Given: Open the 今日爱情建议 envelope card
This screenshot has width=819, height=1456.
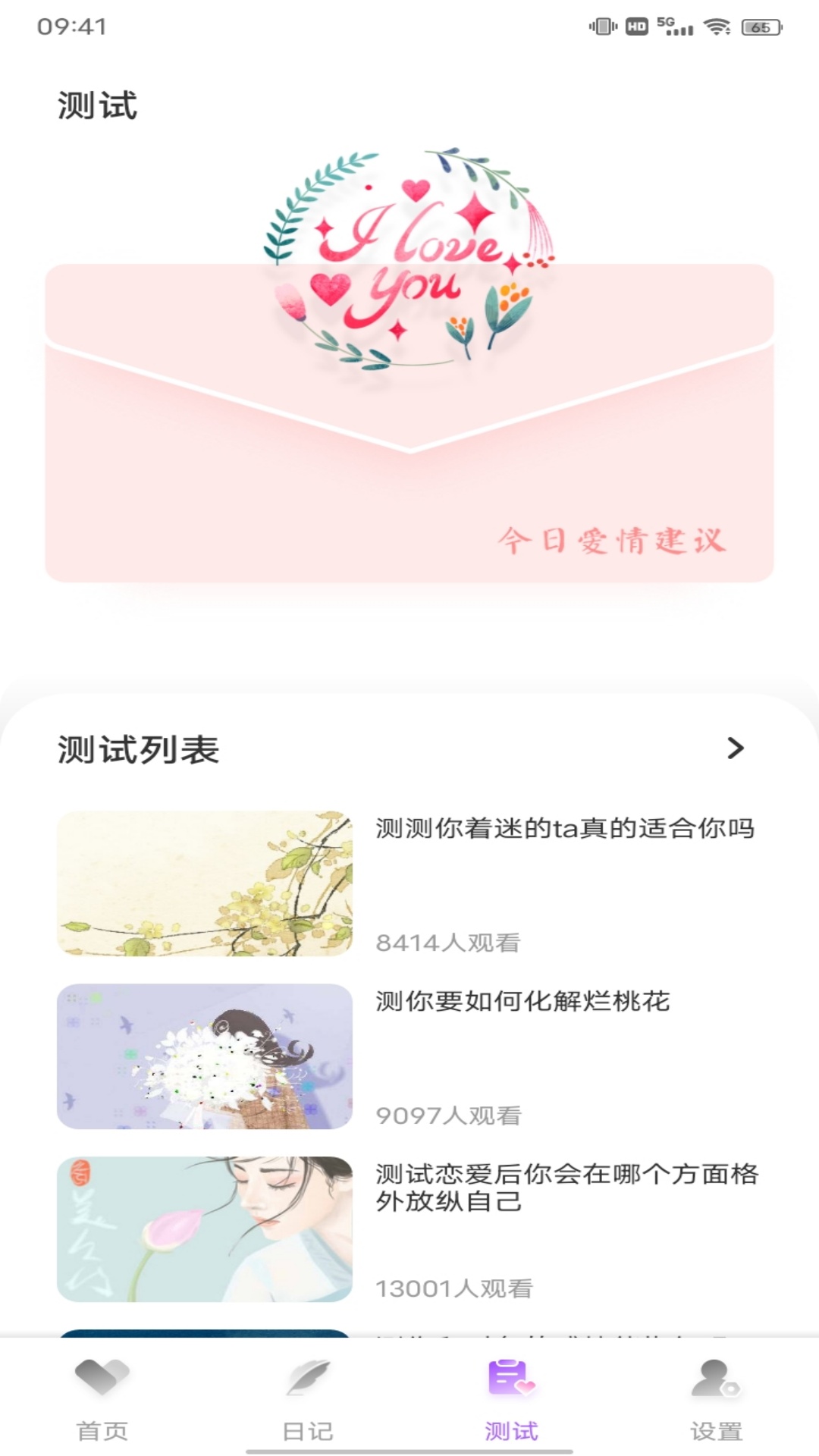Looking at the screenshot, I should pyautogui.click(x=409, y=455).
